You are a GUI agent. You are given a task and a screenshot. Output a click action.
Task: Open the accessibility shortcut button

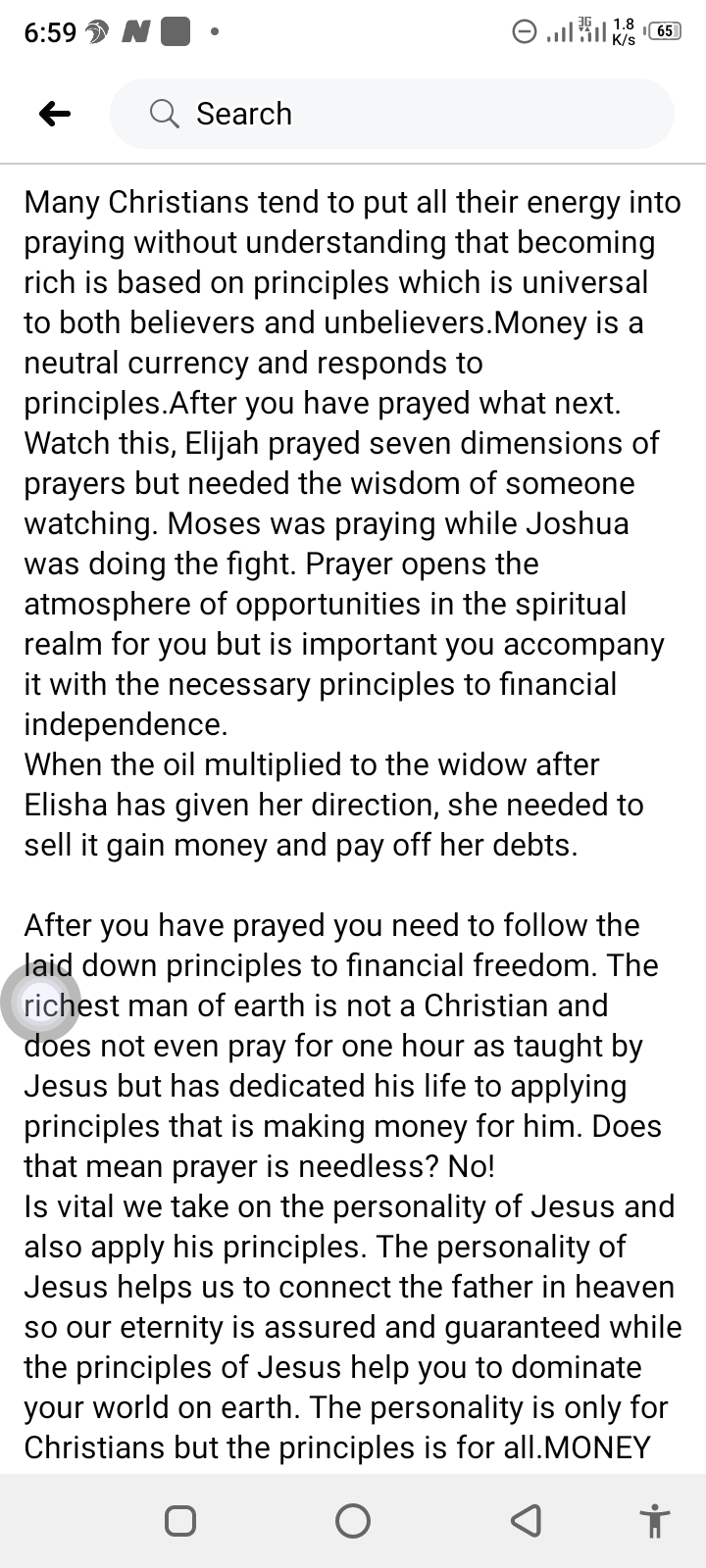[655, 1521]
